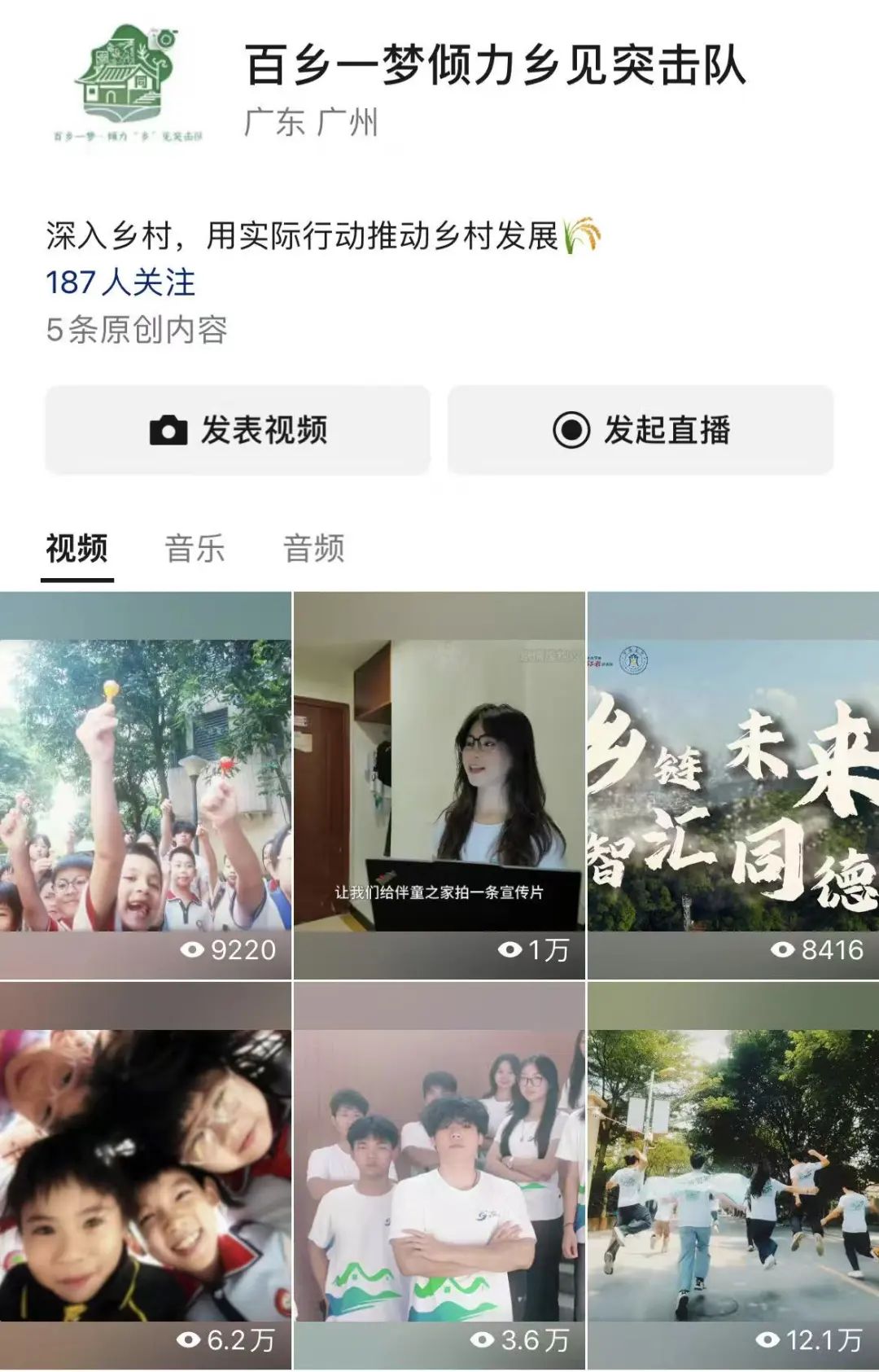Tap the 发表视频 button
The height and width of the screenshot is (1372, 879).
(237, 430)
